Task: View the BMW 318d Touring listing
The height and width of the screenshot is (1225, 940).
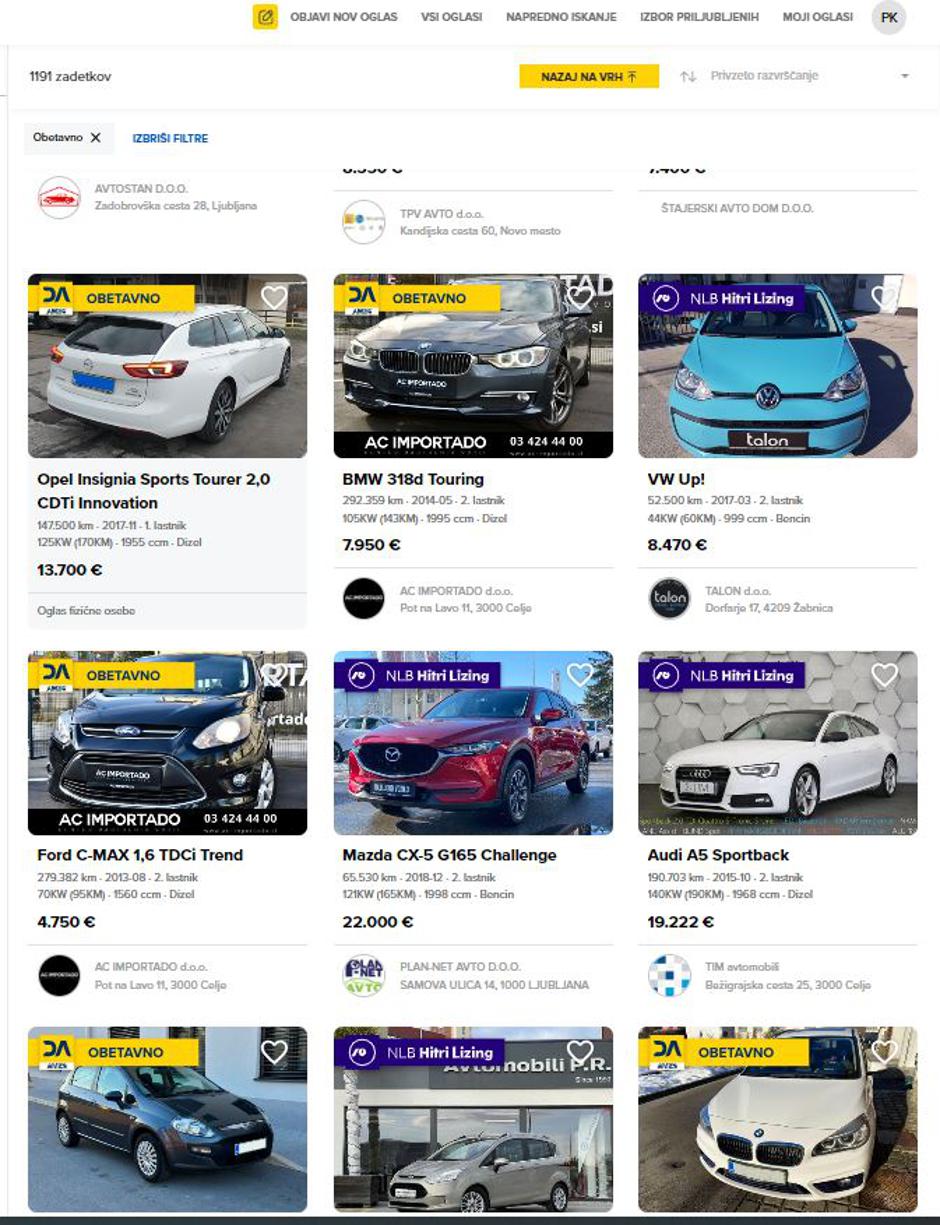Action: click(412, 479)
